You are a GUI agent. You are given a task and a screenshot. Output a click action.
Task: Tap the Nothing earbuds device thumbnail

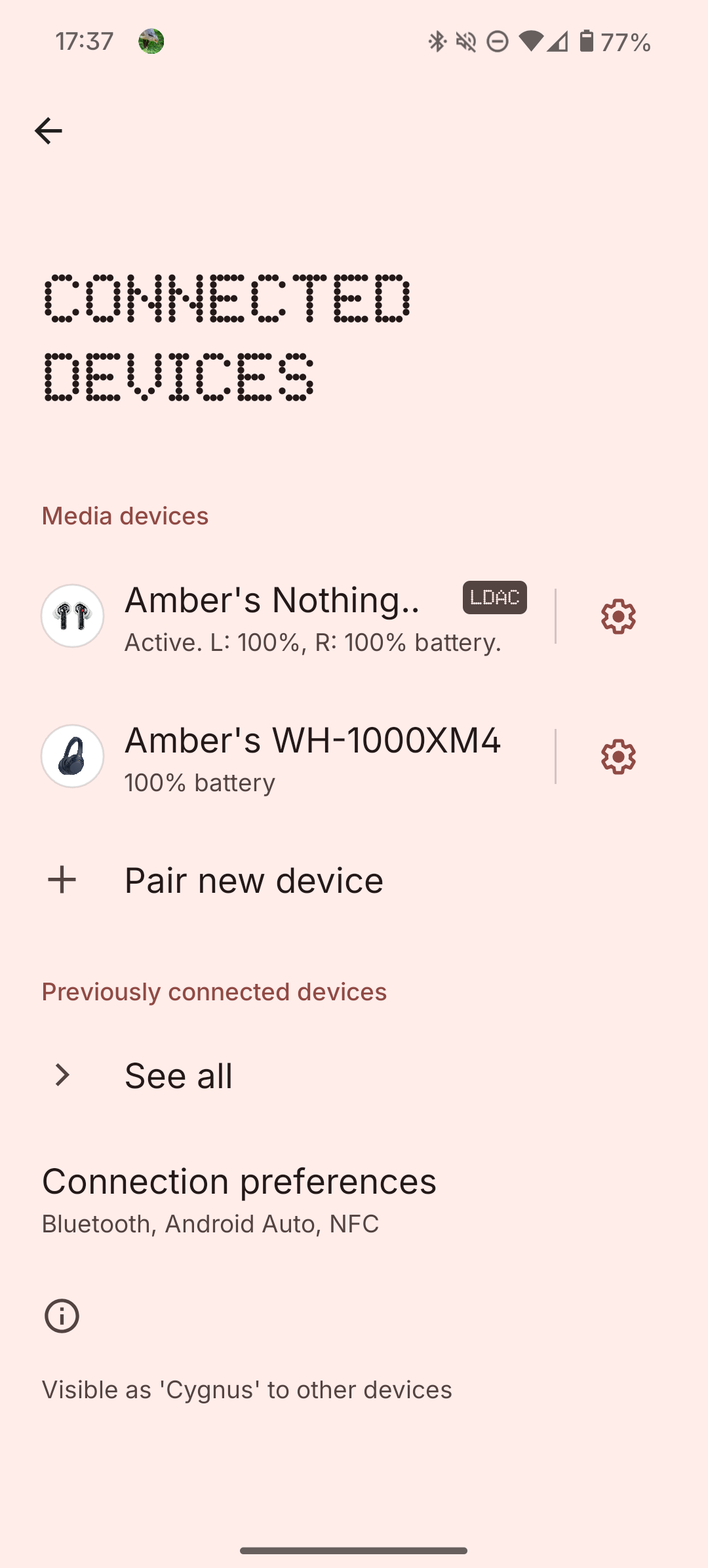pyautogui.click(x=72, y=616)
